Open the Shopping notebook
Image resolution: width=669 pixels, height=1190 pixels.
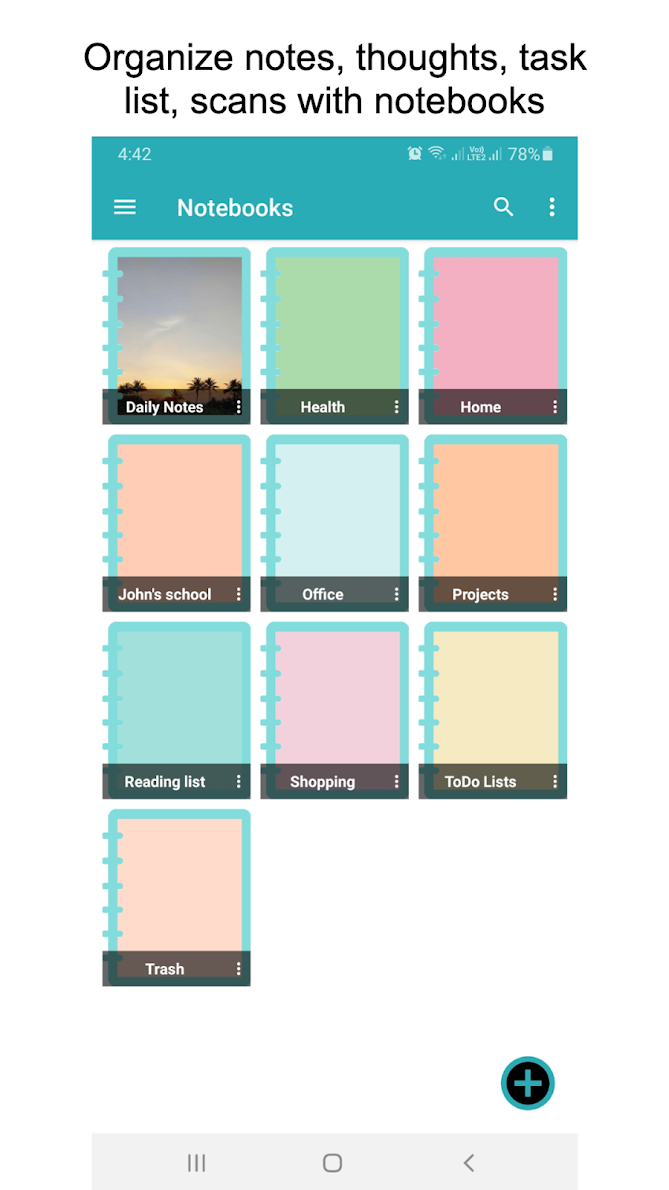[x=334, y=710]
